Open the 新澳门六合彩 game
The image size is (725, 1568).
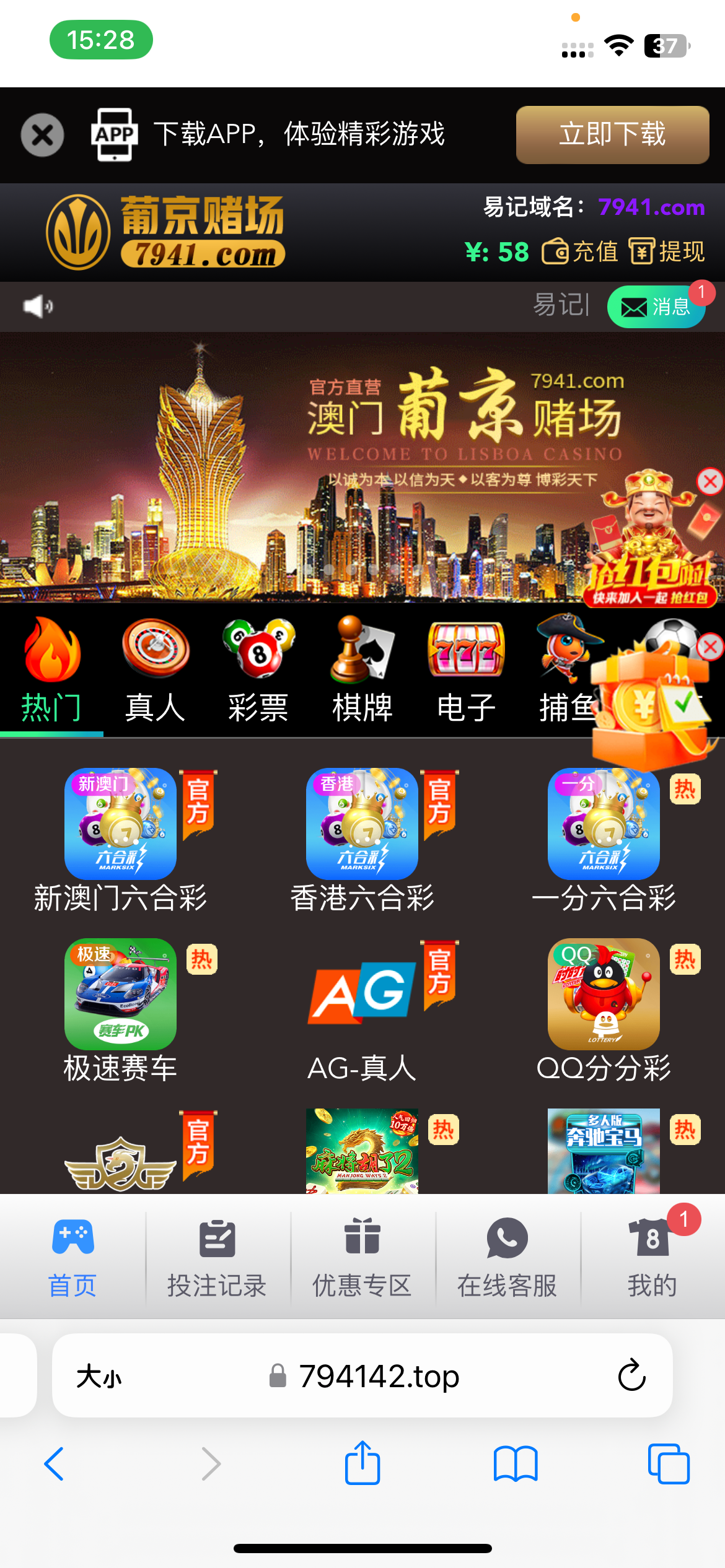tap(120, 839)
